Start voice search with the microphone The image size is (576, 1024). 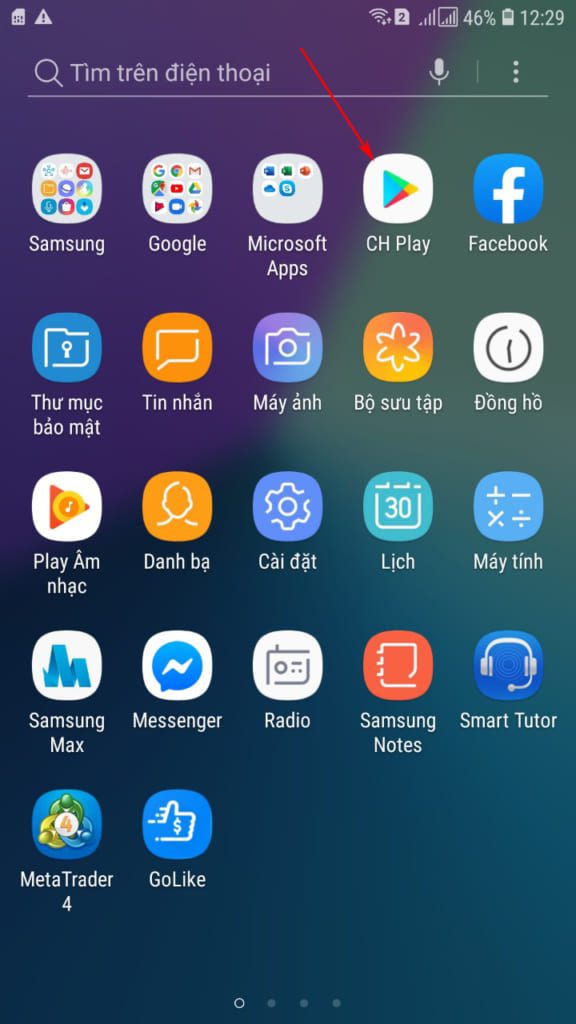click(440, 72)
